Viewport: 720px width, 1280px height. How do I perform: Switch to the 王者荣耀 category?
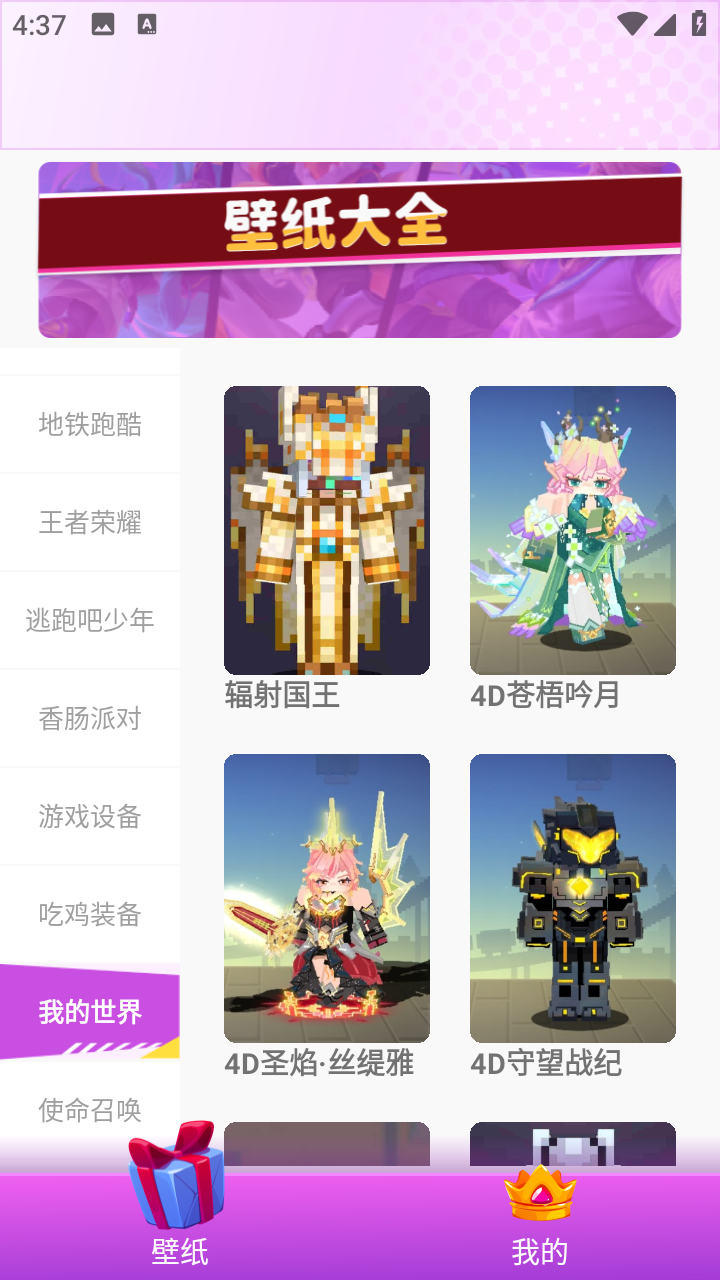(x=90, y=522)
